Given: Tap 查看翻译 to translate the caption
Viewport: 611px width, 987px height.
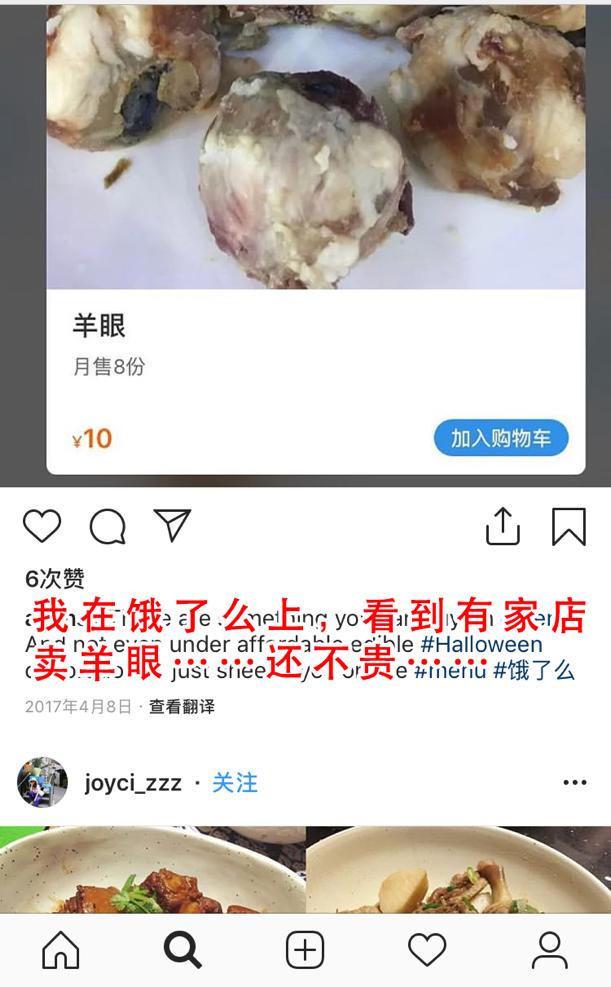Looking at the screenshot, I should coord(182,707).
